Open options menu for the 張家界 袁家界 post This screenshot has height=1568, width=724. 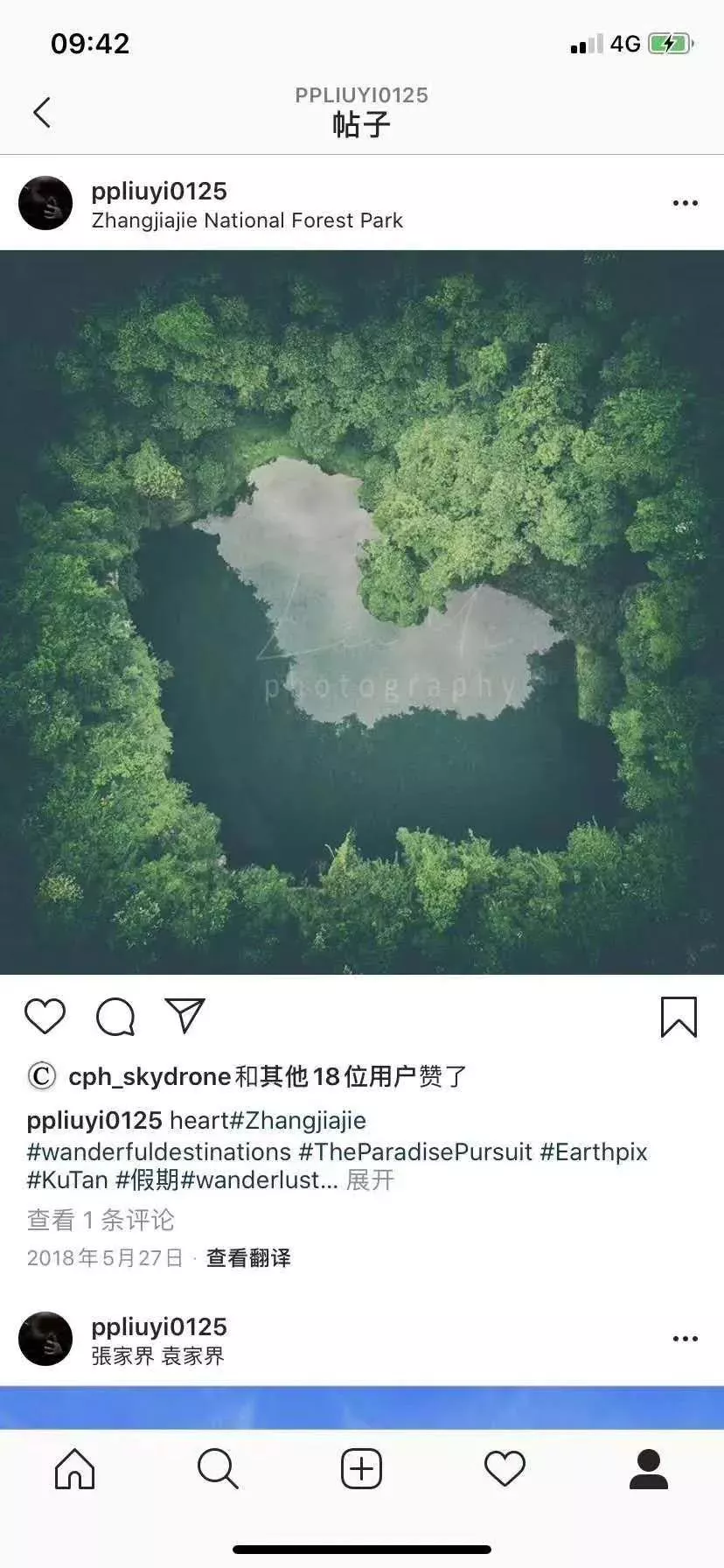tap(685, 1339)
